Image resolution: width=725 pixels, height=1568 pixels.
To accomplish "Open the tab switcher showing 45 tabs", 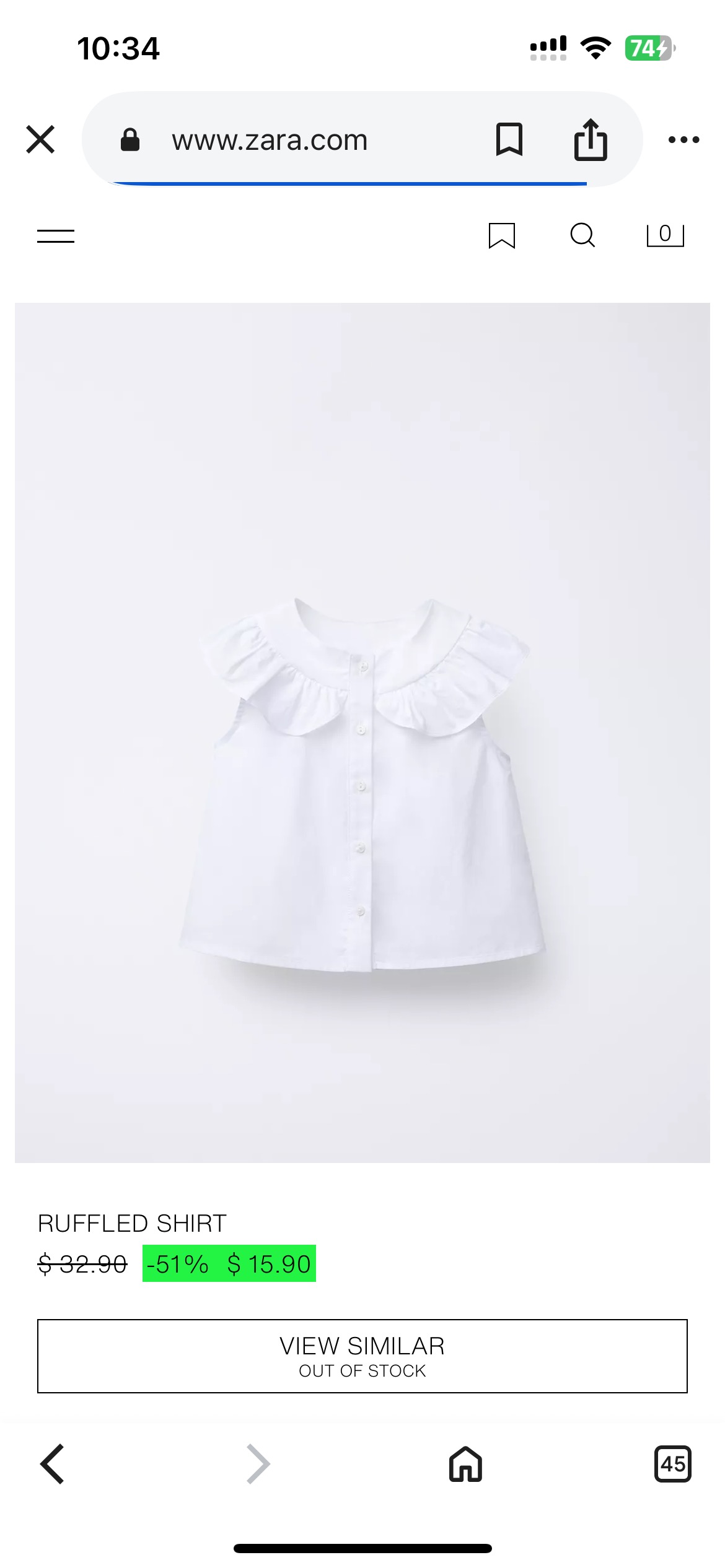I will 672,1464.
